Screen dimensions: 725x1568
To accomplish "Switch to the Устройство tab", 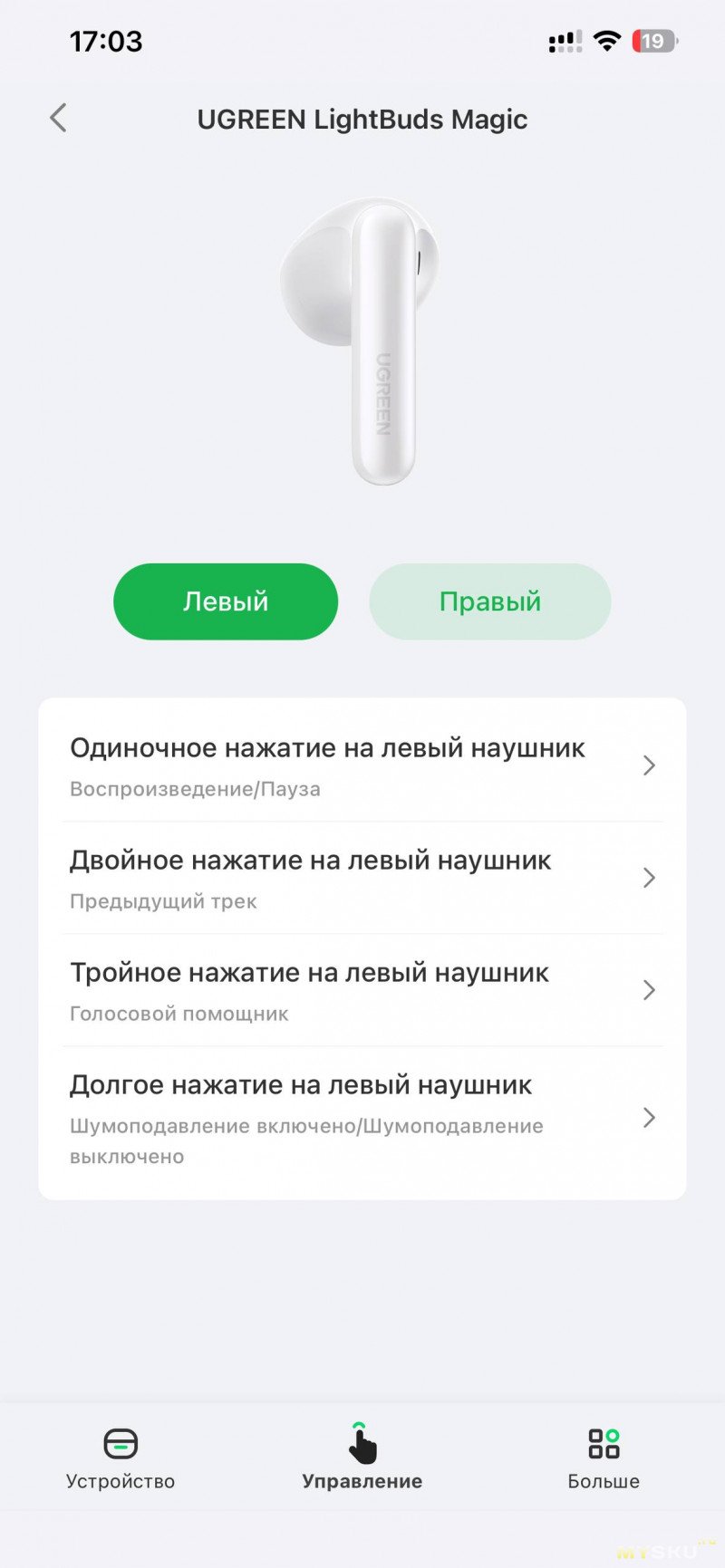I will (x=121, y=1458).
